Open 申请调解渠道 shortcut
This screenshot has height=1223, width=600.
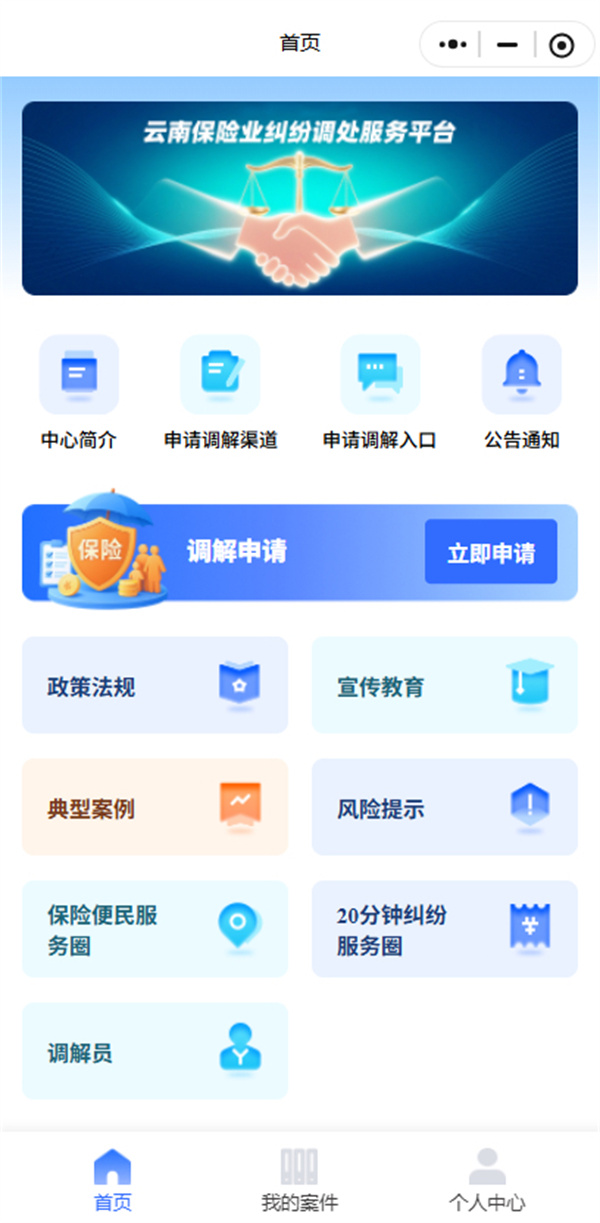pos(220,392)
